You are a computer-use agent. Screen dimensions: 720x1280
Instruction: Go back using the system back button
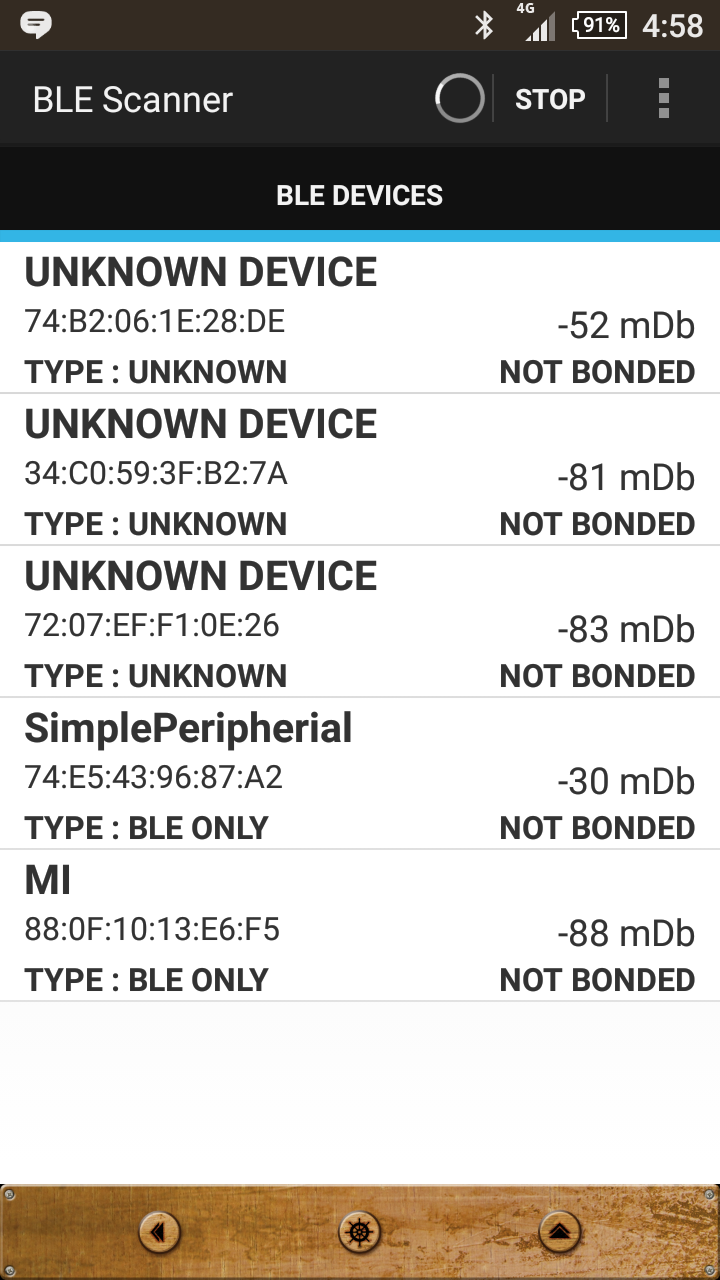pos(159,1232)
